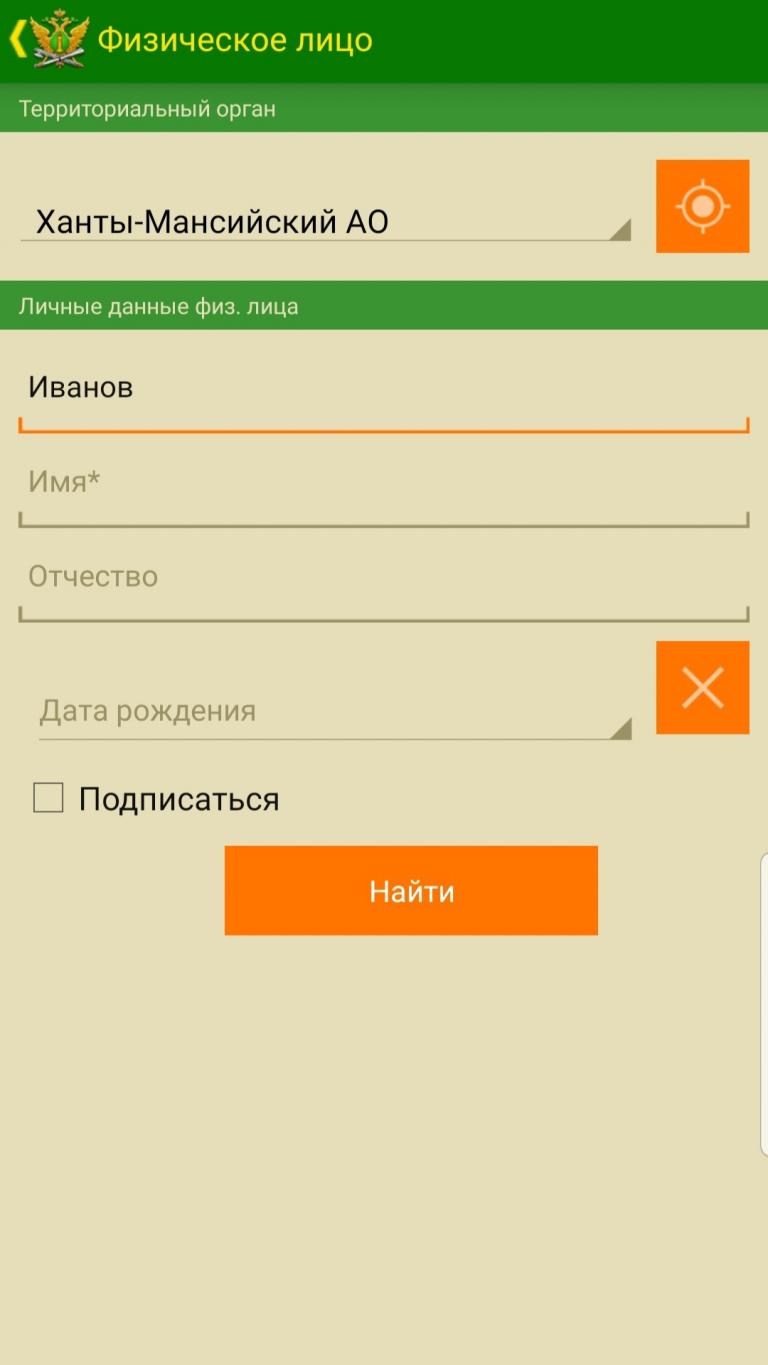The width and height of the screenshot is (768, 1365).
Task: Open the Дата рождения date picker
Action: [334, 712]
